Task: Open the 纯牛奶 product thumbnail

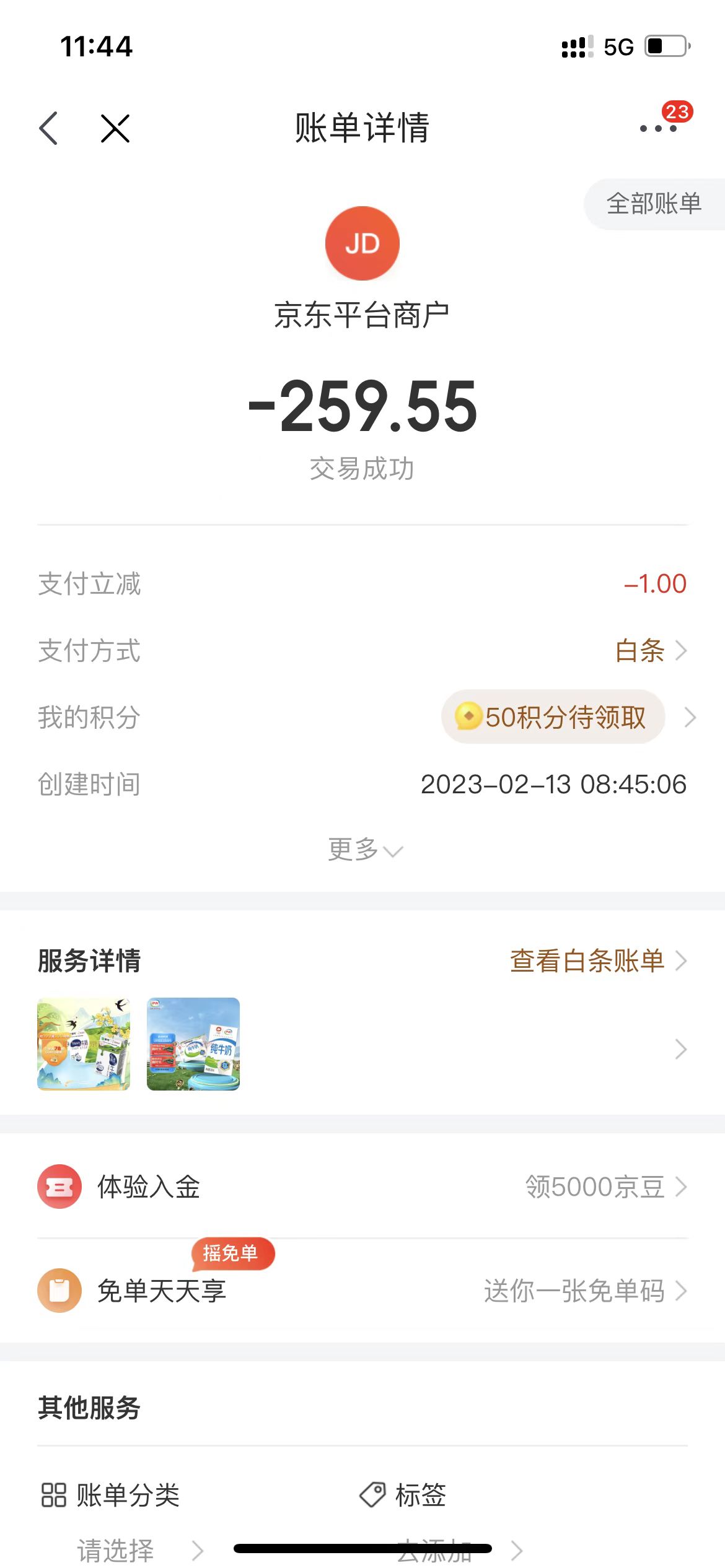Action: coord(193,1043)
